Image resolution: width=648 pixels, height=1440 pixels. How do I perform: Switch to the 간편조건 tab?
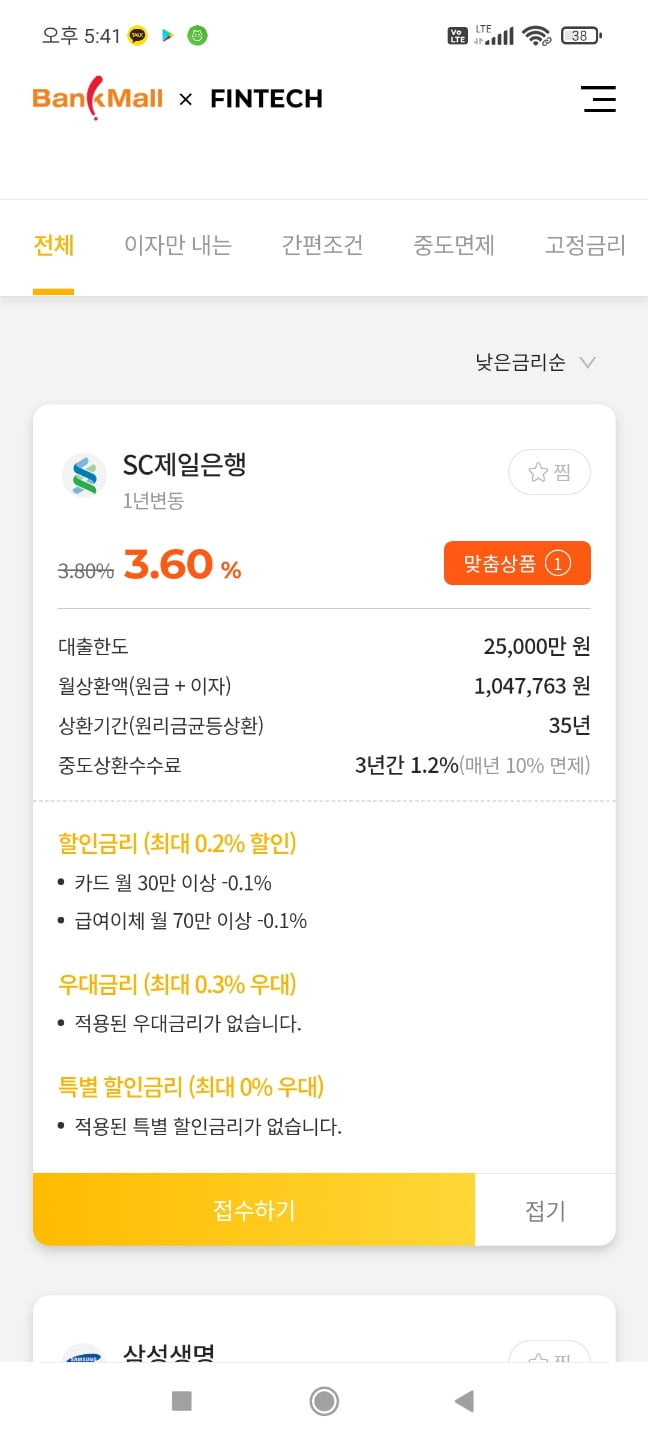322,245
